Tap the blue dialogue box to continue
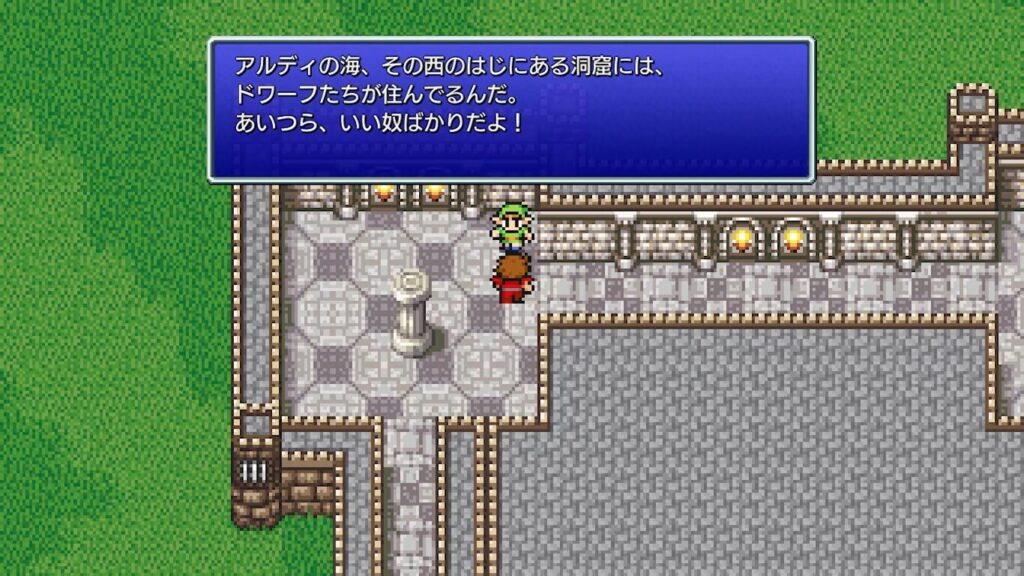Screen dimensions: 1024x576 (x=510, y=110)
